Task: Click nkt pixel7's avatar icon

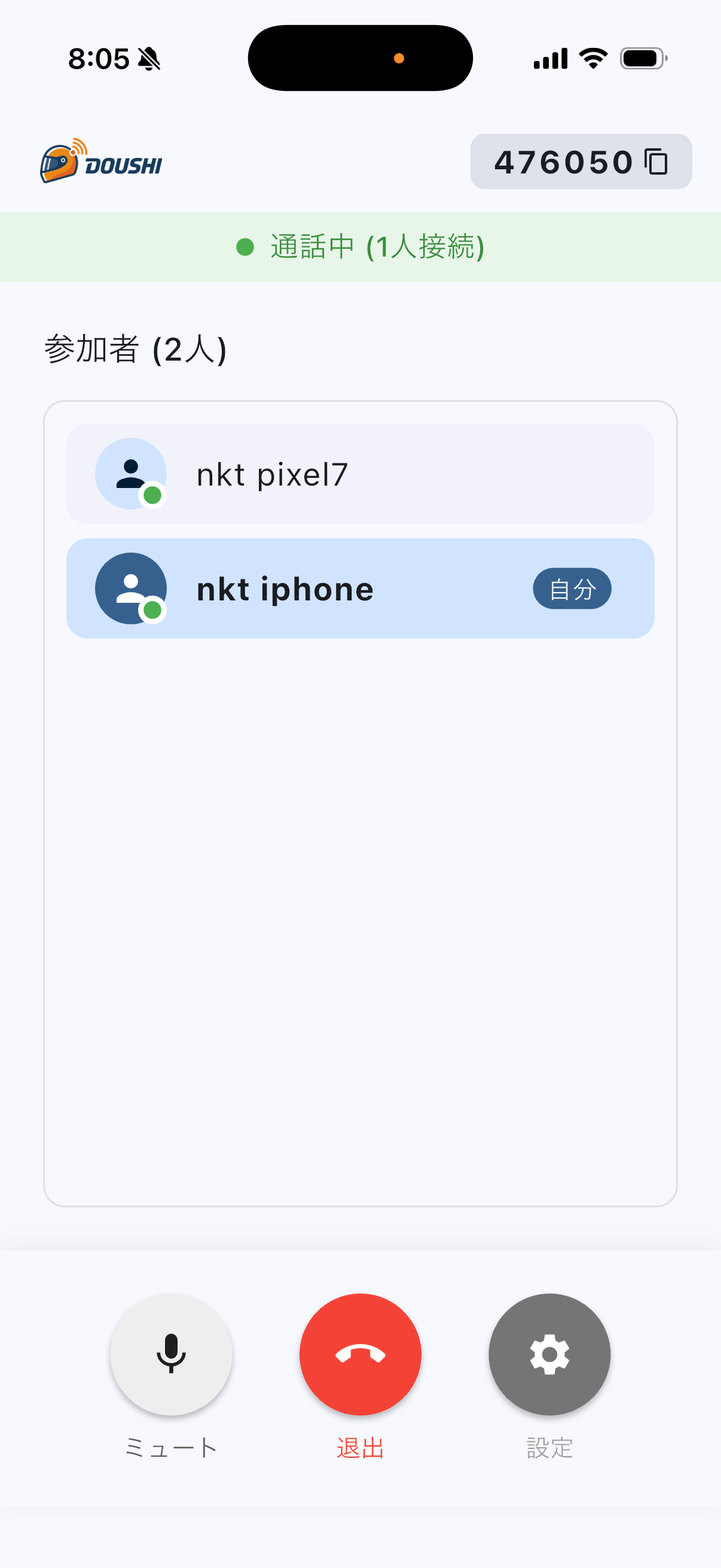Action: click(x=130, y=474)
